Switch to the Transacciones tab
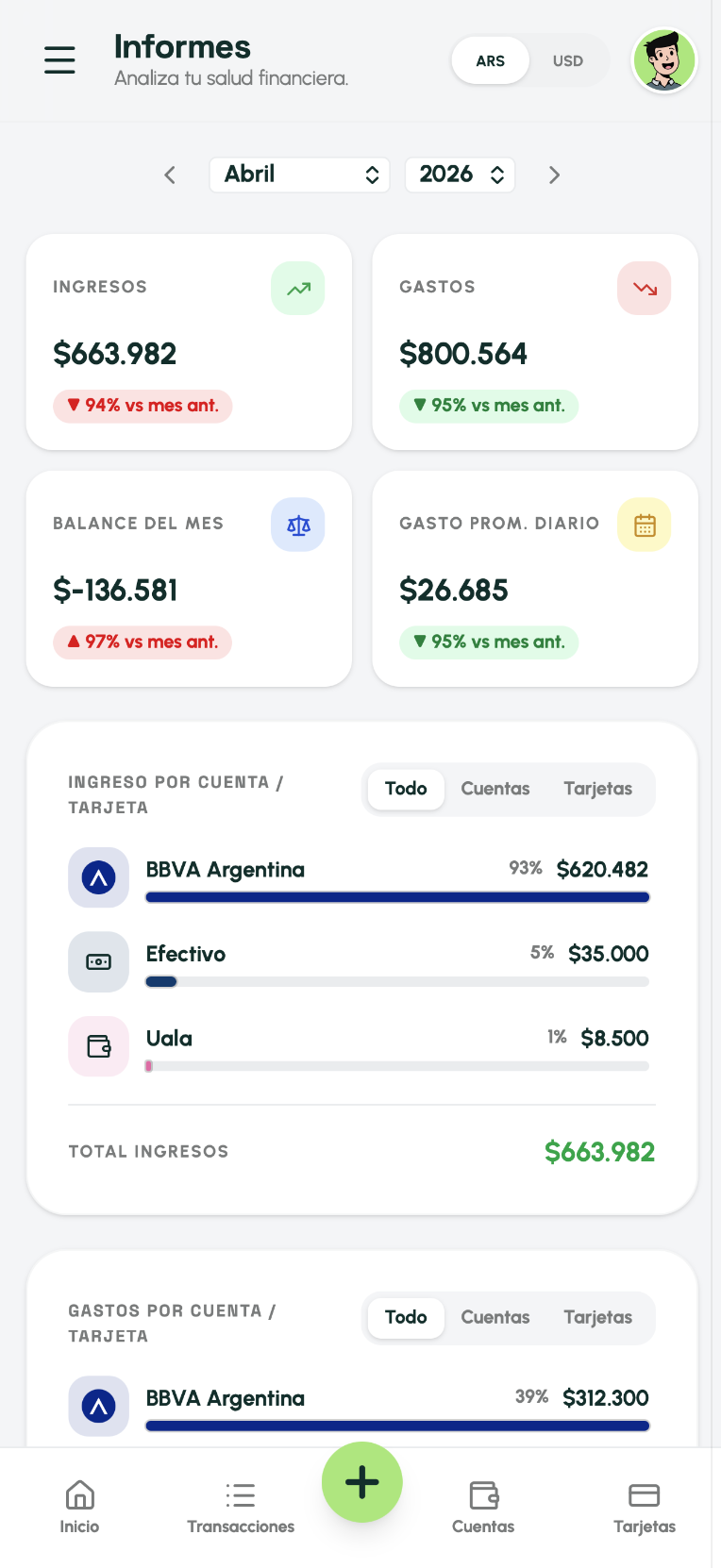This screenshot has width=721, height=1568. pos(241,1507)
